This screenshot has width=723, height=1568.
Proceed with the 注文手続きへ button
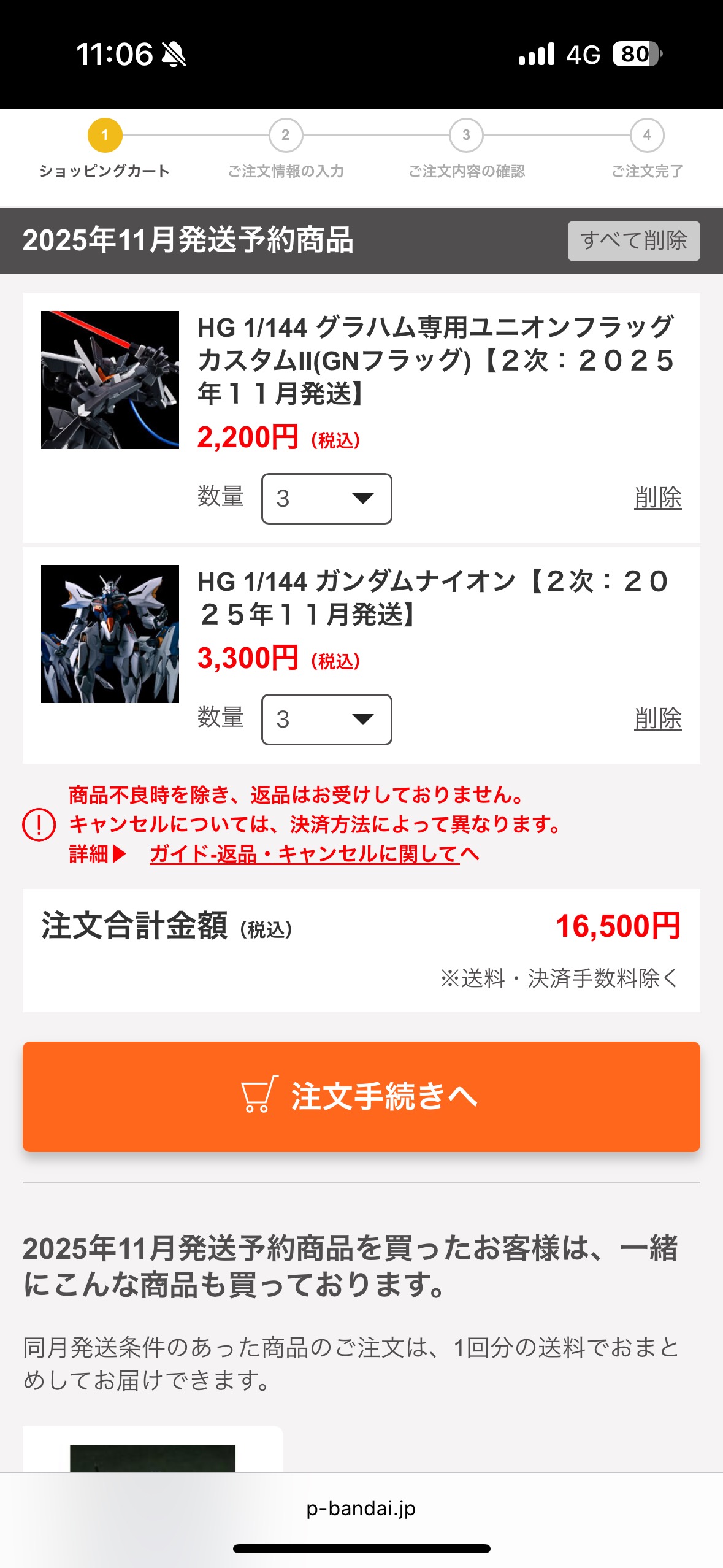[361, 1096]
